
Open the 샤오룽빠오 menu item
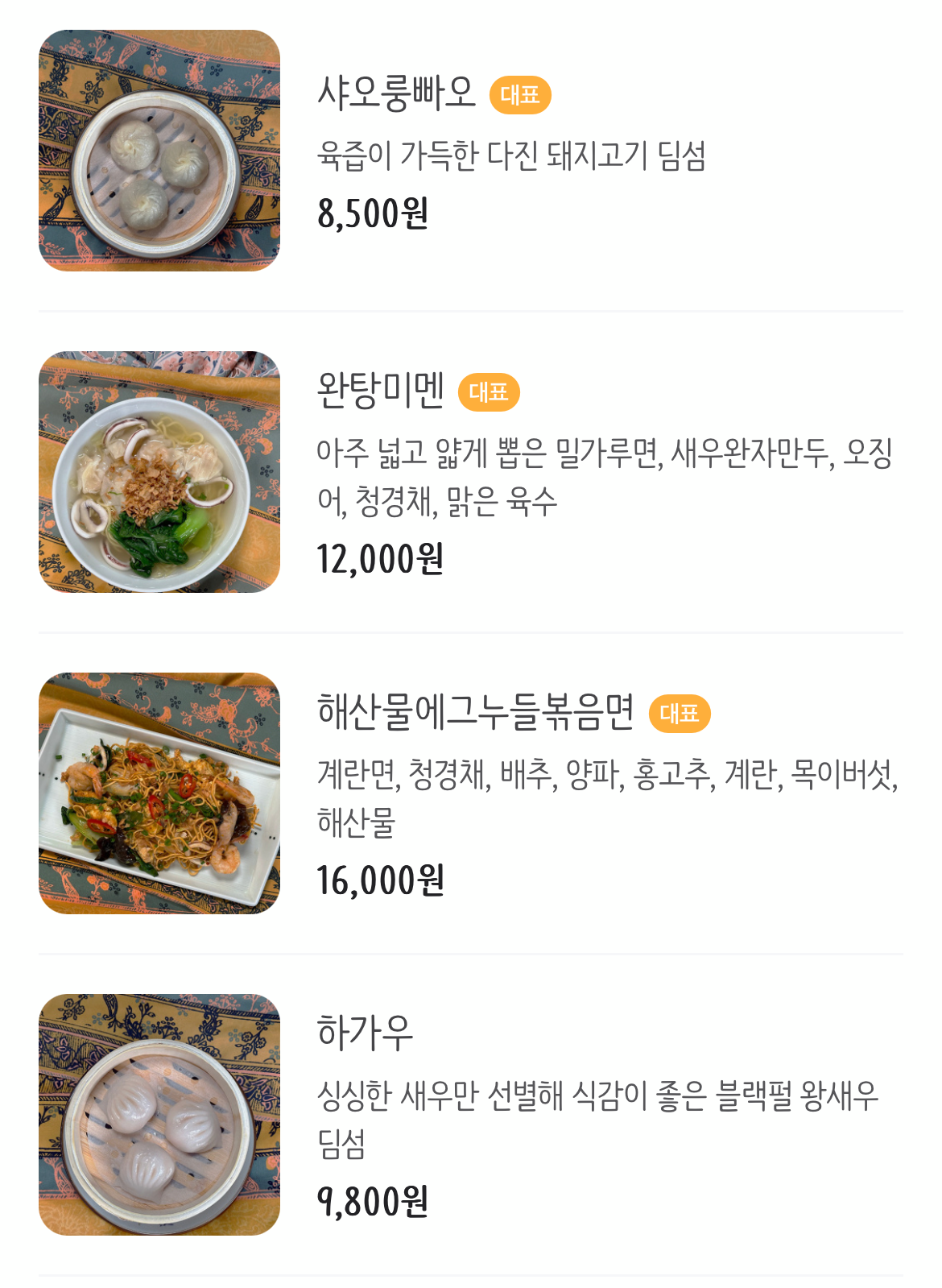tap(396, 93)
